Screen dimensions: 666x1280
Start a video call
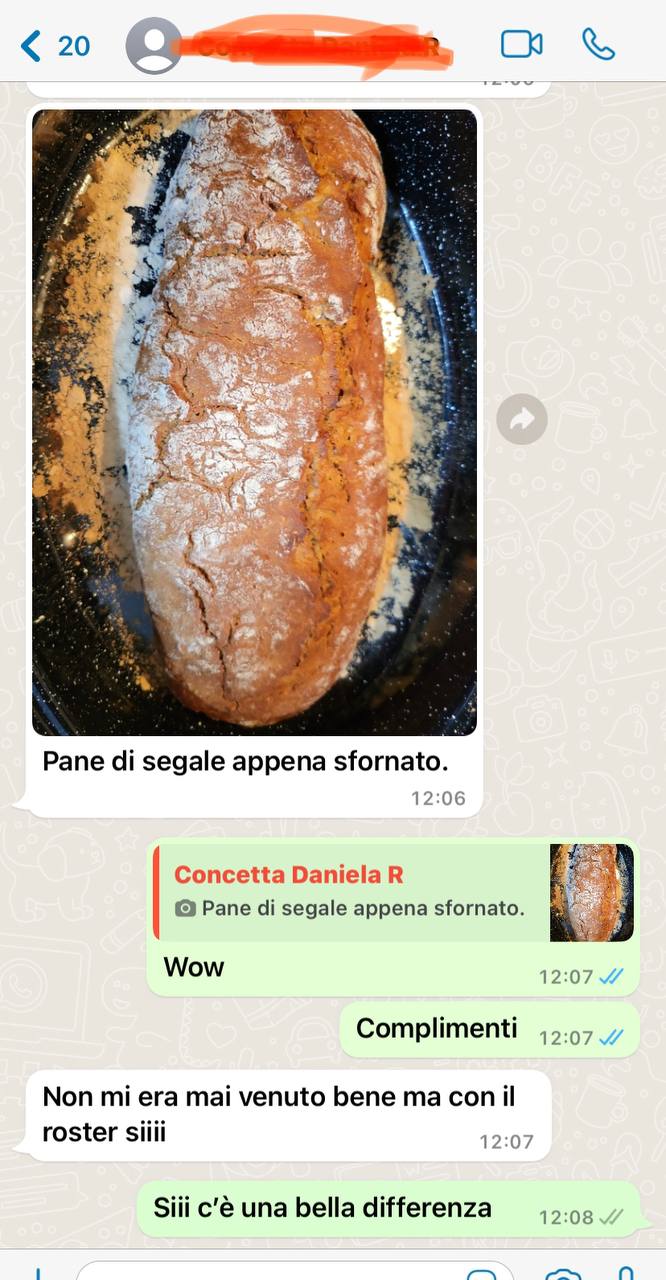(x=521, y=44)
